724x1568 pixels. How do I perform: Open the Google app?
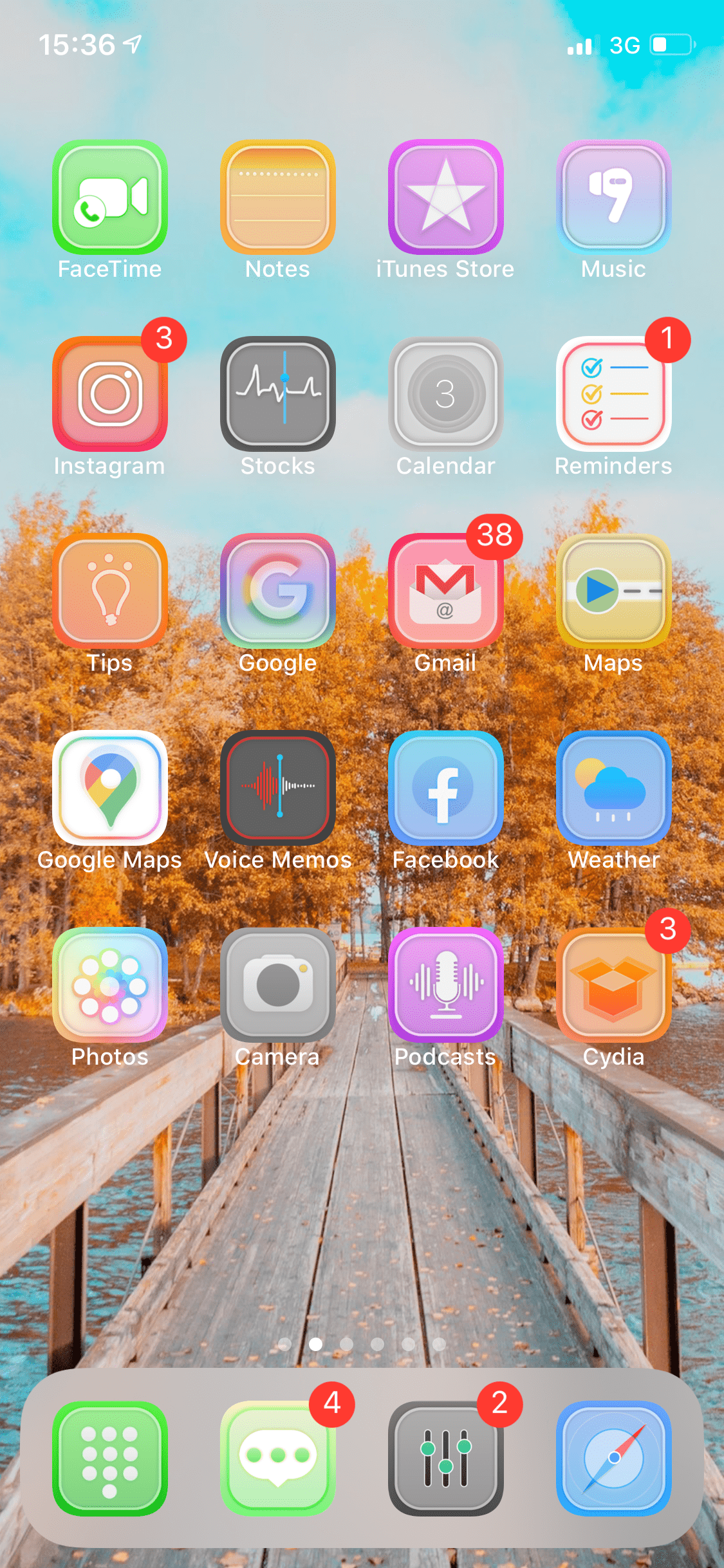point(278,591)
